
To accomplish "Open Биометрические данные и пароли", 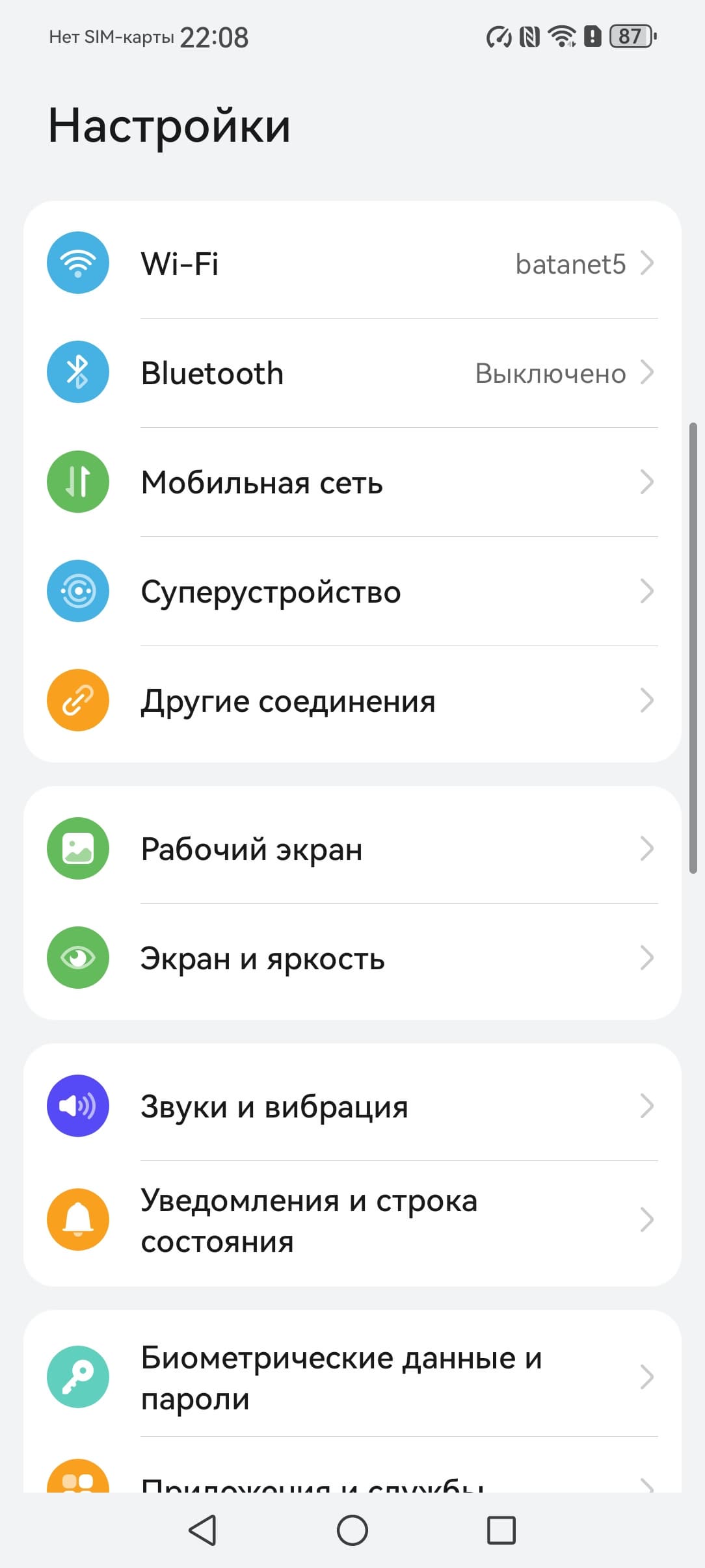I will click(x=351, y=1377).
